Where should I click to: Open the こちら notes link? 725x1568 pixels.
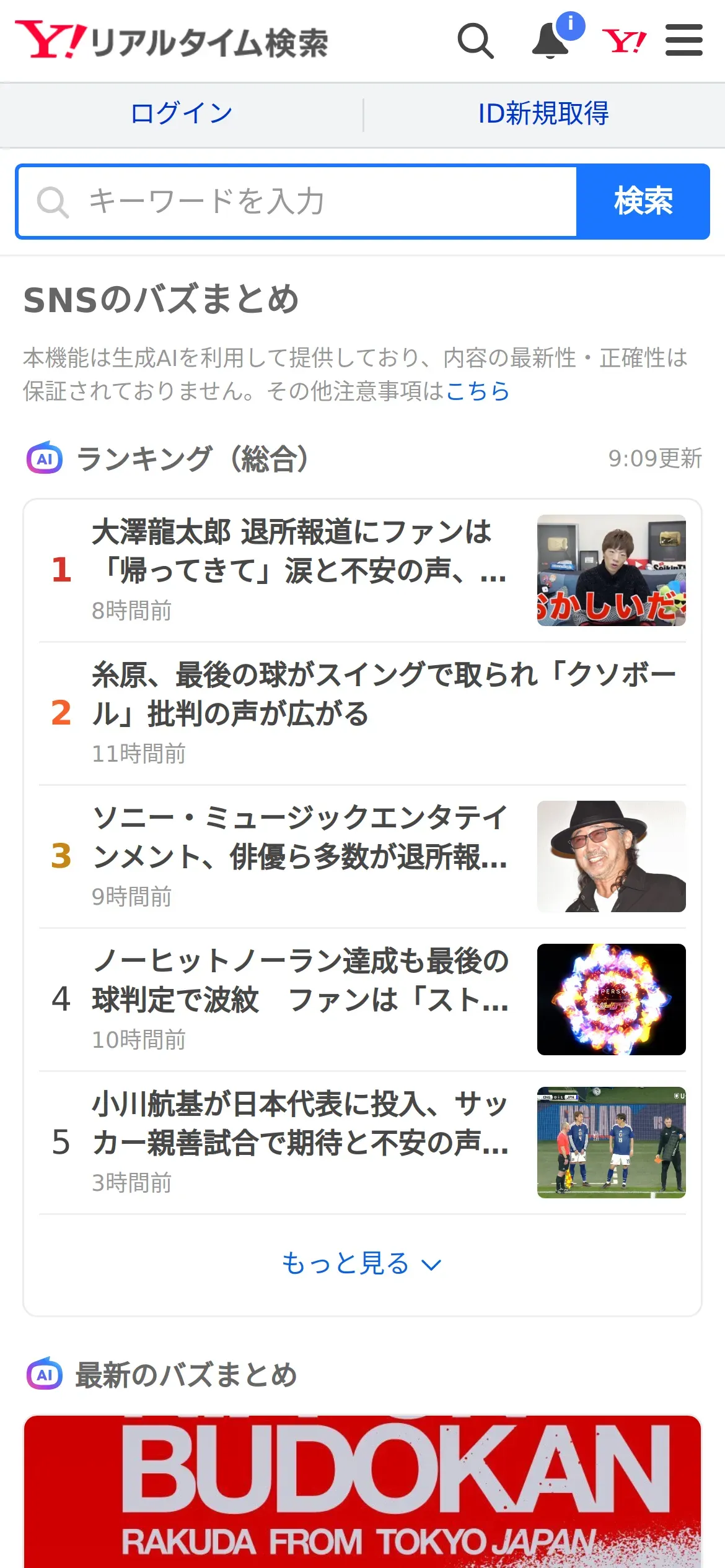pos(477,391)
